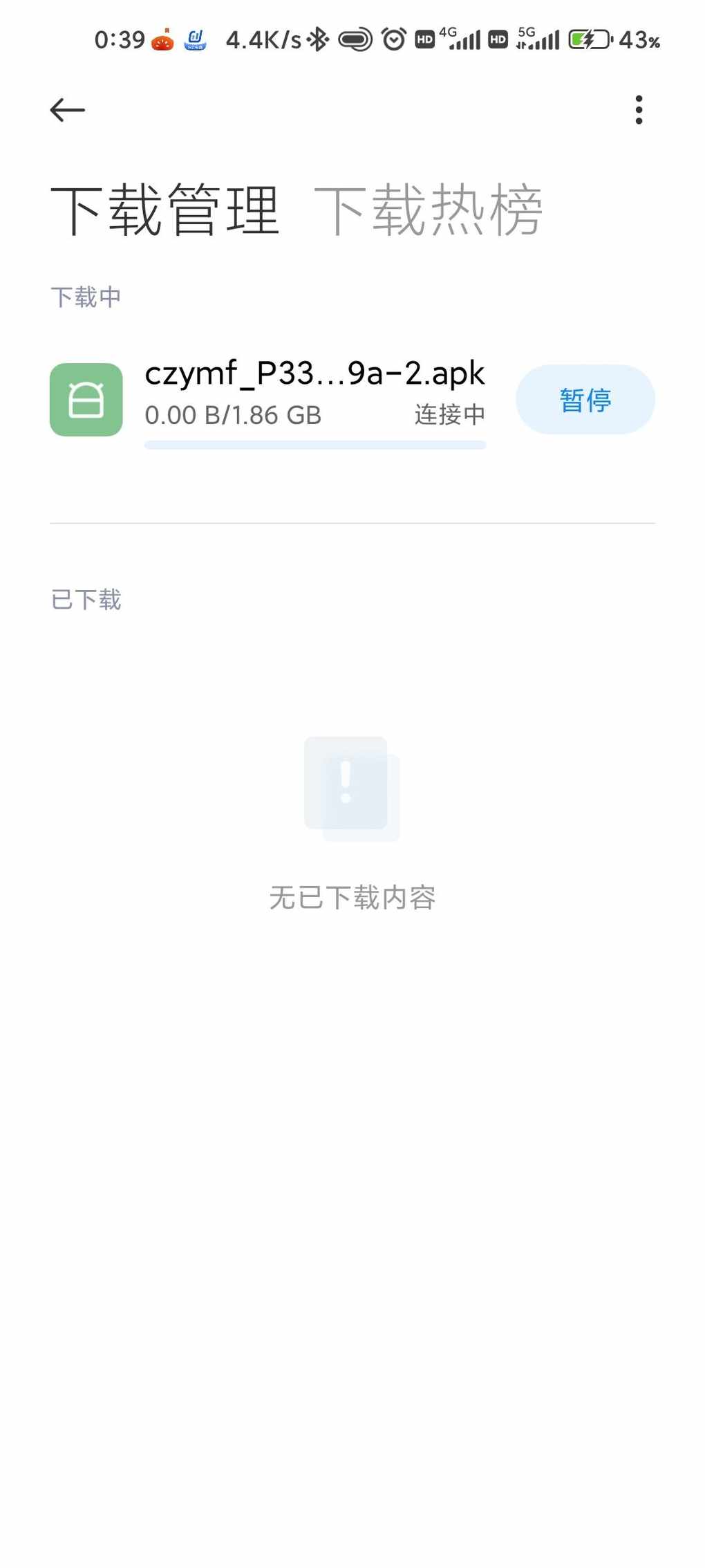This screenshot has height=1568, width=705.
Task: Go back using the arrow icon
Action: [x=67, y=110]
